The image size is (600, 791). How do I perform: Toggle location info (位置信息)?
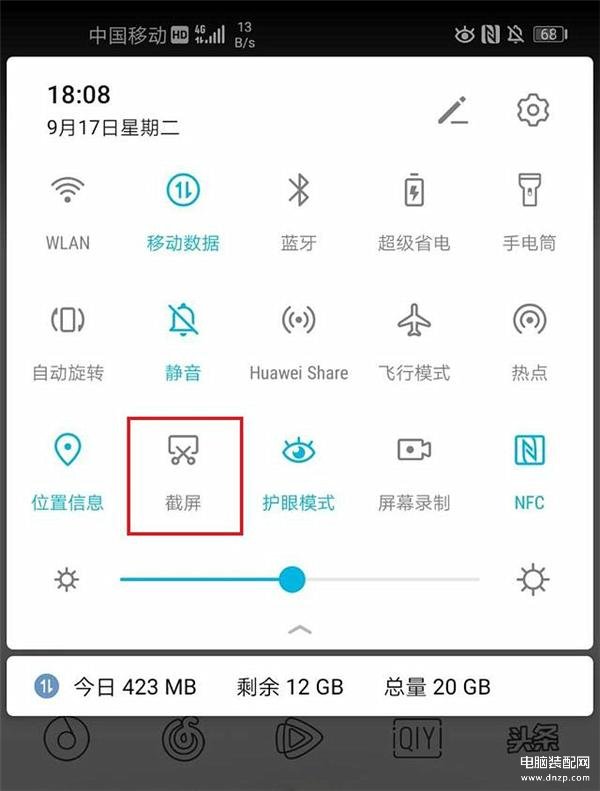point(68,452)
